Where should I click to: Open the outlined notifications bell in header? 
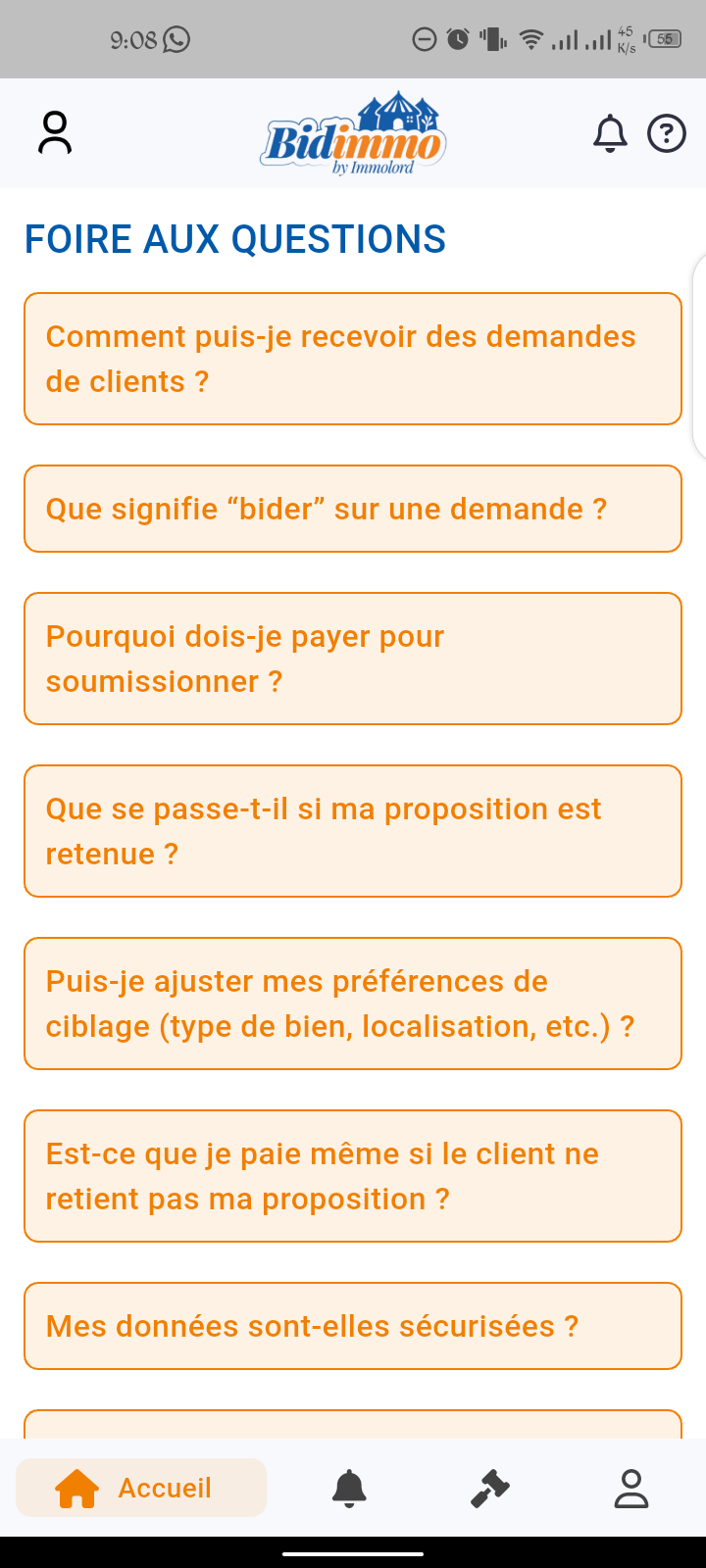[x=610, y=133]
